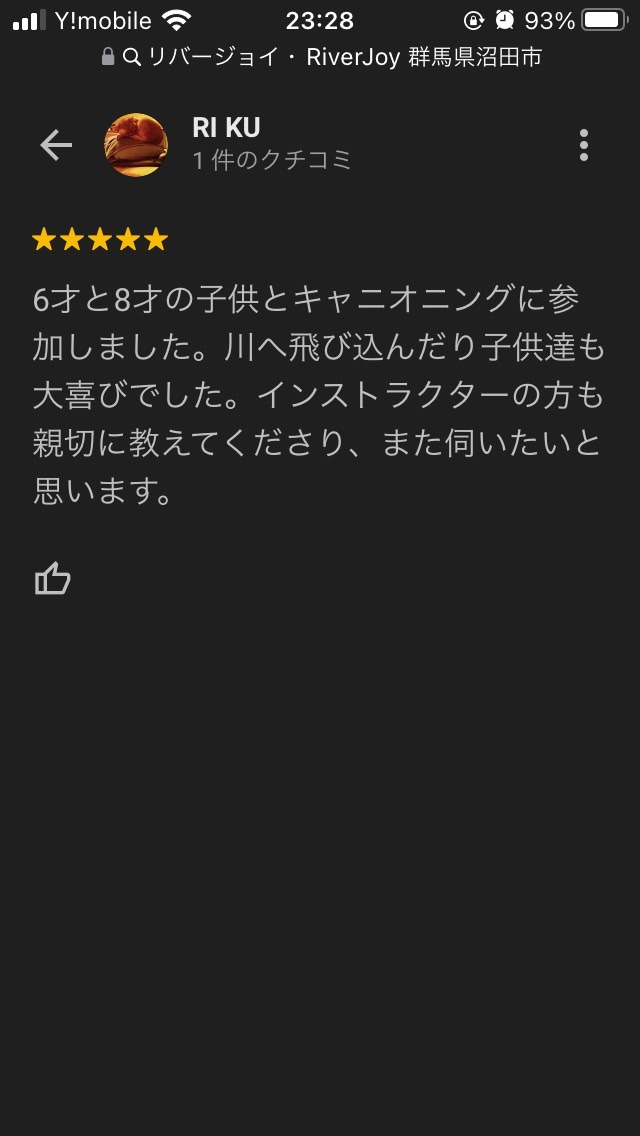640x1136 pixels.
Task: Open the three-dot overflow menu
Action: (584, 146)
